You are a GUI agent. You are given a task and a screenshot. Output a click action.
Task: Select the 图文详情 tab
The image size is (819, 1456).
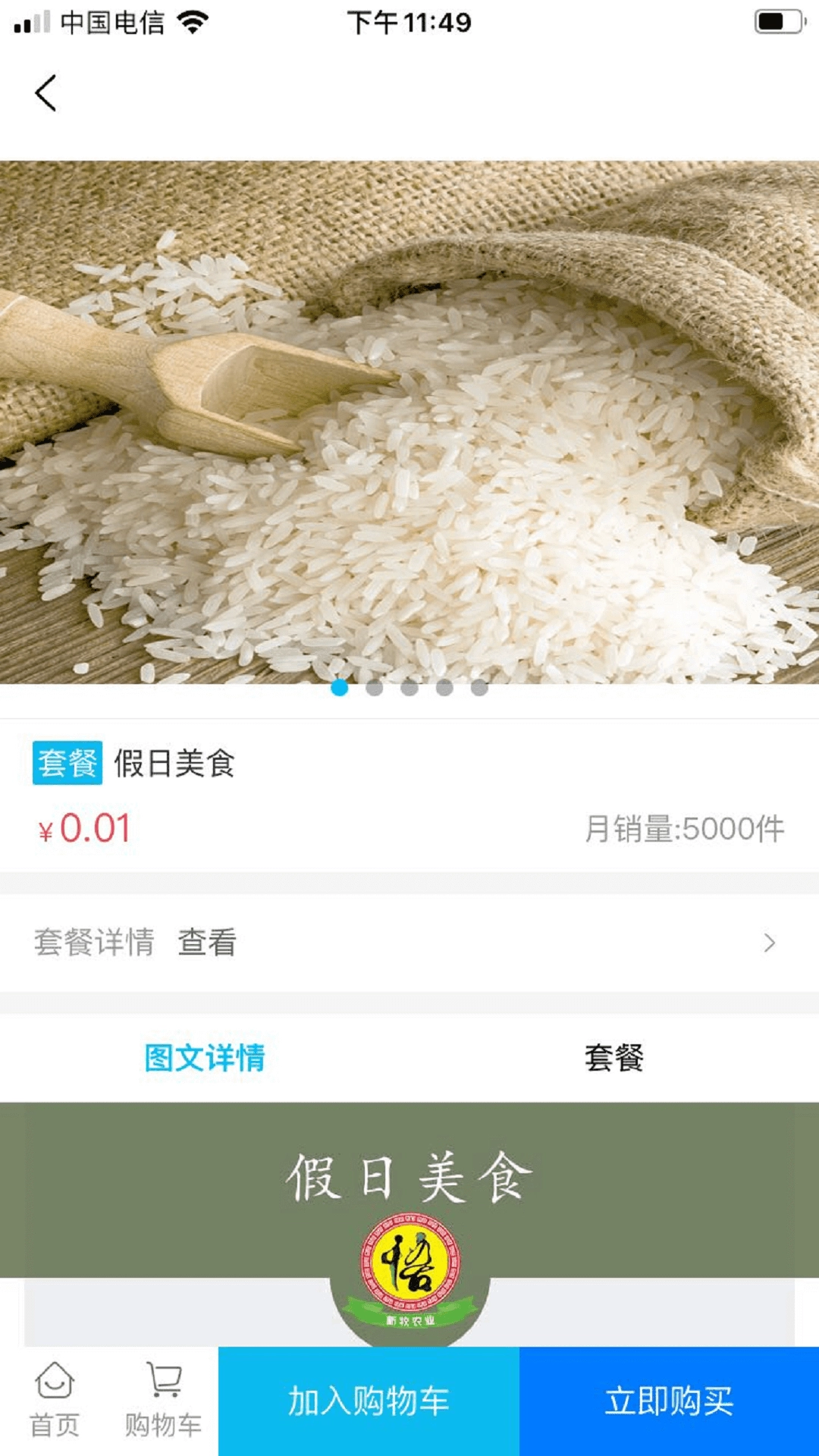[205, 1060]
